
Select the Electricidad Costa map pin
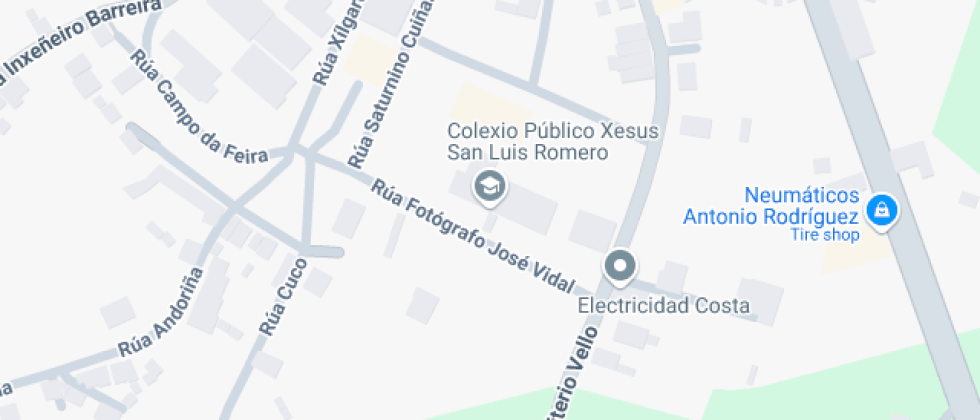[620, 267]
